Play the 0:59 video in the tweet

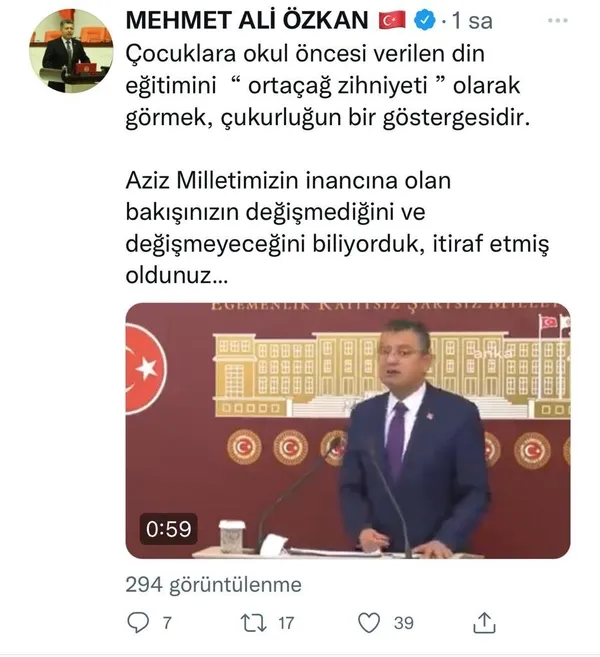tap(347, 430)
